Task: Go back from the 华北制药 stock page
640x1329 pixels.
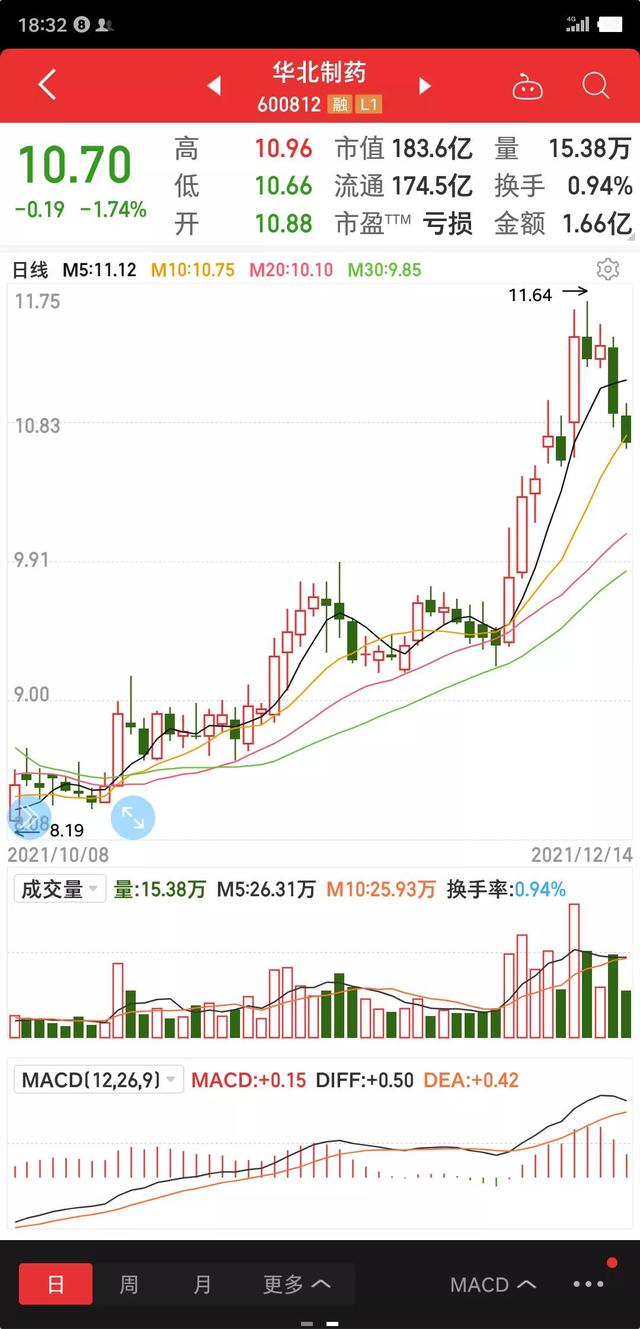Action: click(46, 85)
